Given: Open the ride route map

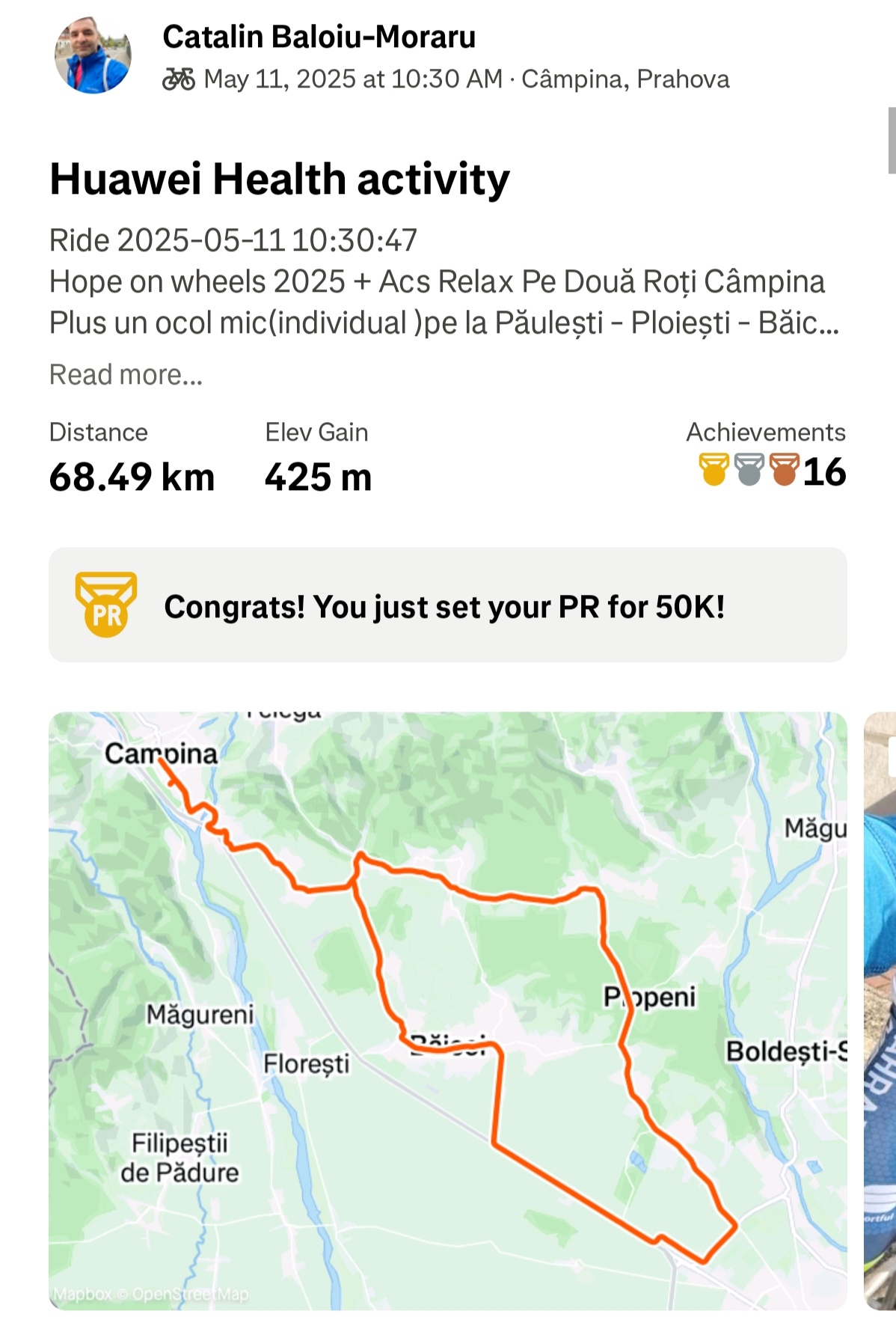Looking at the screenshot, I should click(x=447, y=1009).
